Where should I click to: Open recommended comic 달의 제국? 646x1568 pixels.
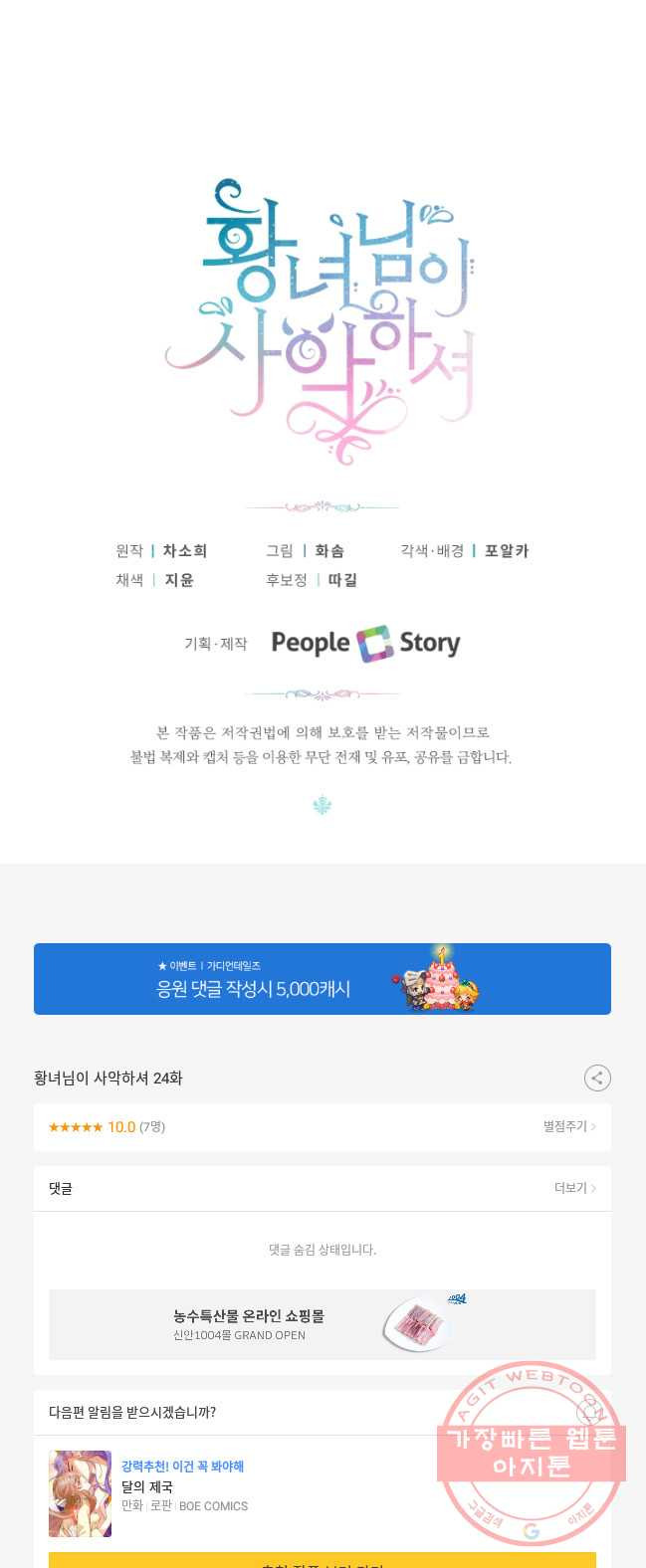(x=148, y=1486)
